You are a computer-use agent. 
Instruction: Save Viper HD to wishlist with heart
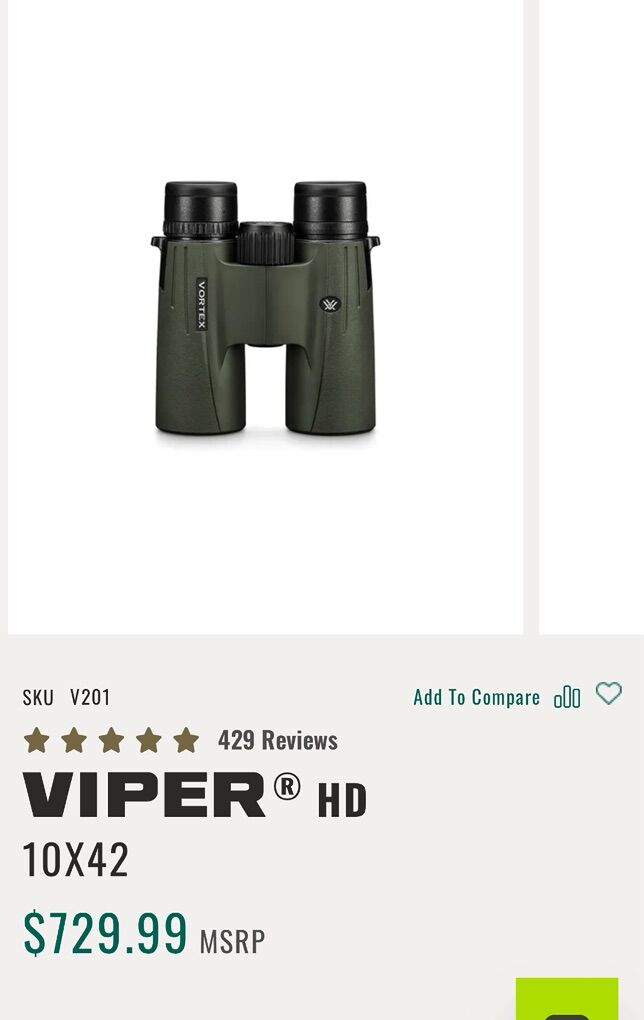pos(608,694)
